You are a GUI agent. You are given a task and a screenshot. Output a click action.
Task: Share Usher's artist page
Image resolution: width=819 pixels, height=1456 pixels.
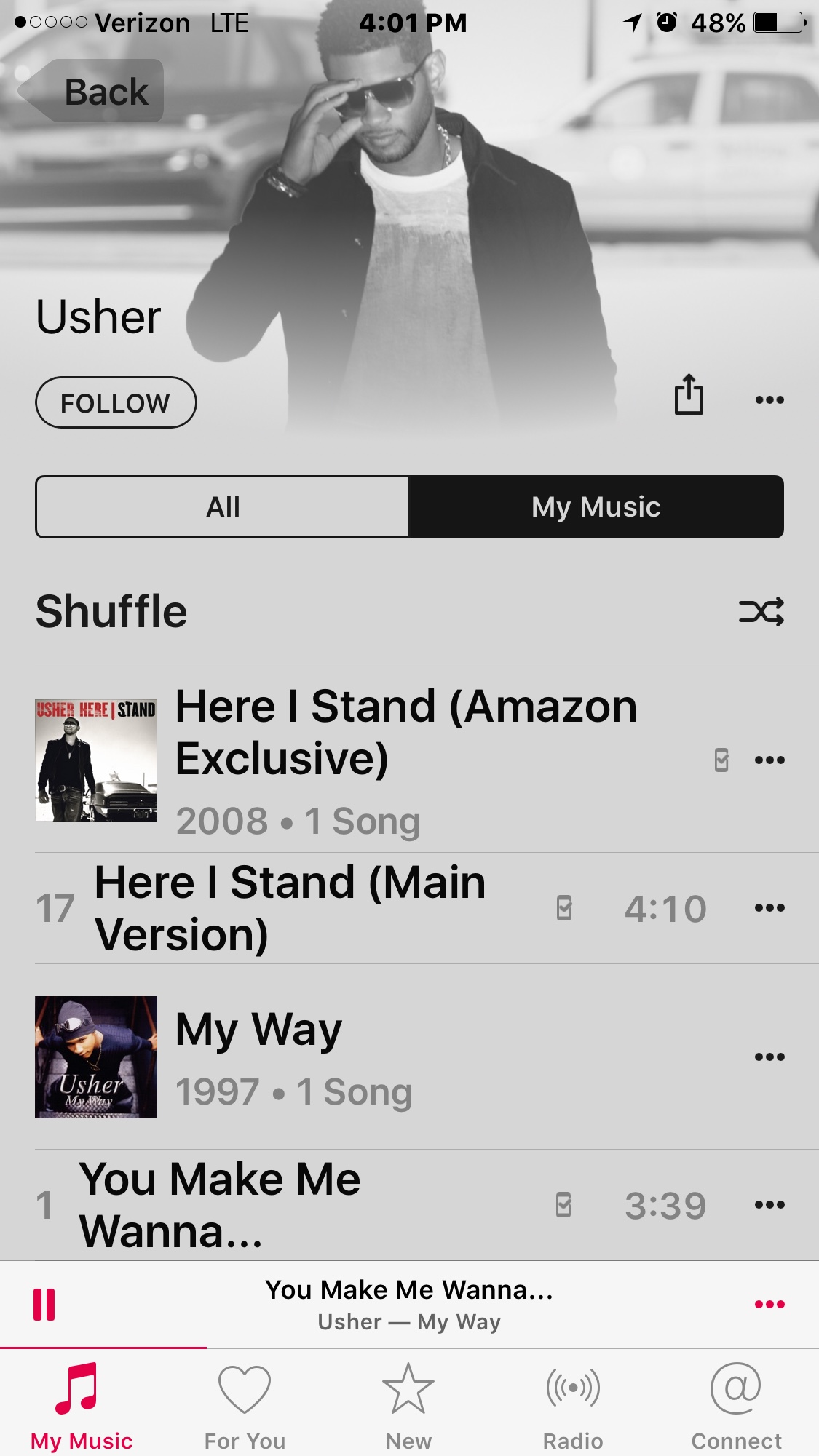[688, 395]
